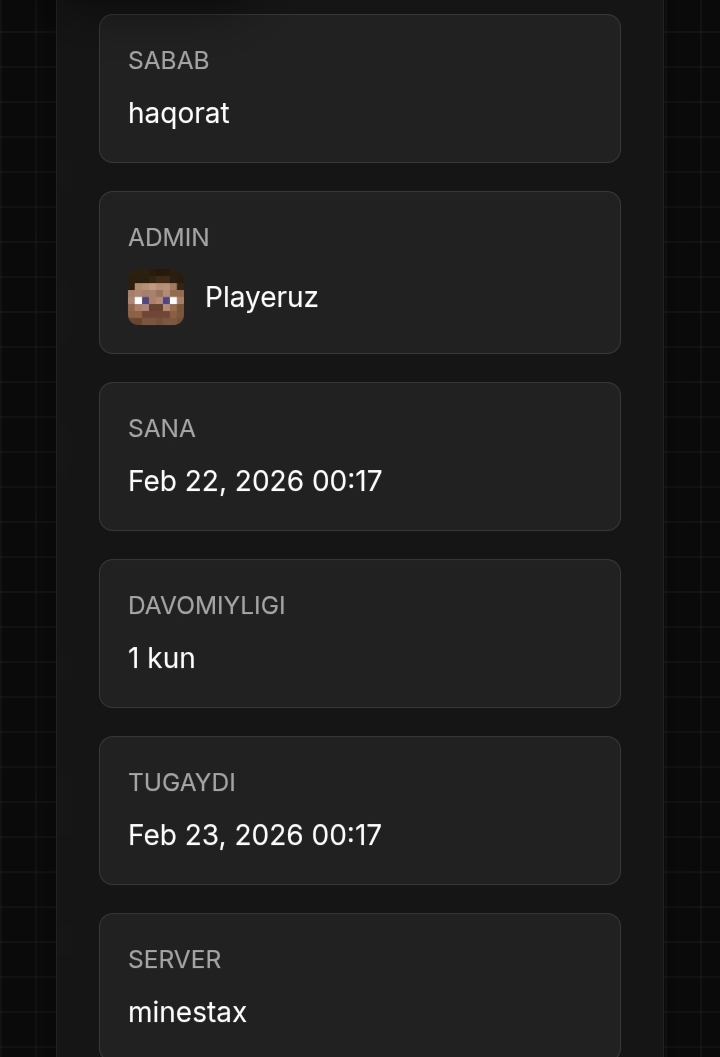Screen dimensions: 720x1057
Task: Select the admin's Minecraft head thumbnail
Action: coord(156,297)
